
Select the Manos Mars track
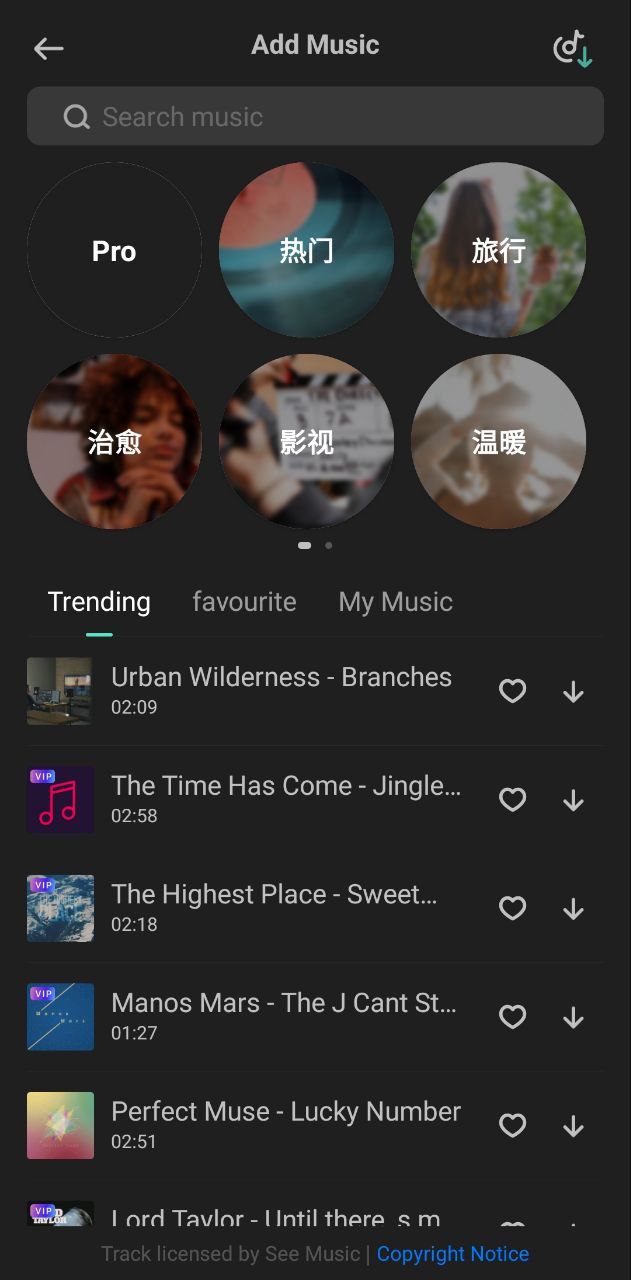coord(283,1015)
